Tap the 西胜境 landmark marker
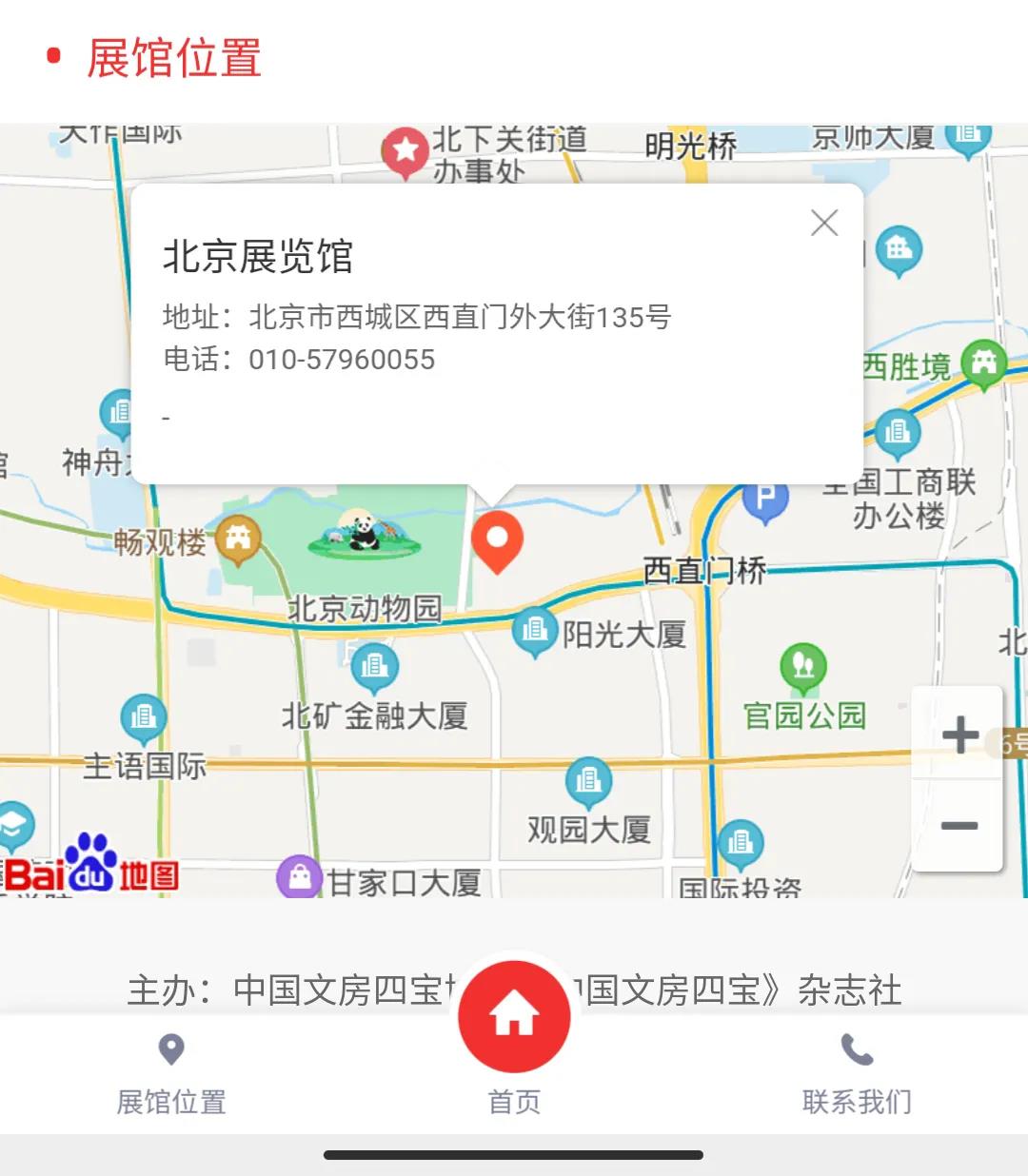Image resolution: width=1028 pixels, height=1176 pixels. pyautogui.click(x=983, y=363)
